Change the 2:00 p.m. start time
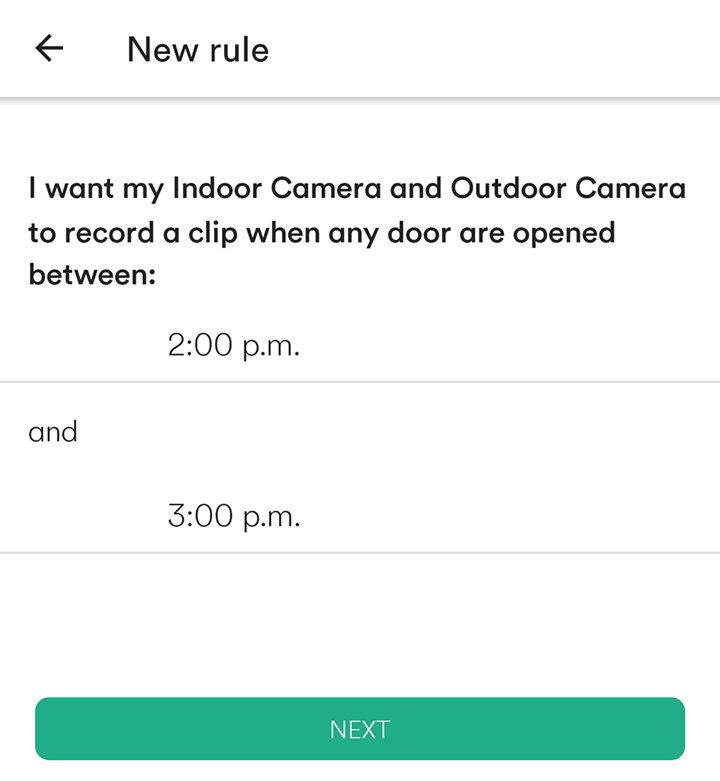720x781 pixels. tap(234, 346)
